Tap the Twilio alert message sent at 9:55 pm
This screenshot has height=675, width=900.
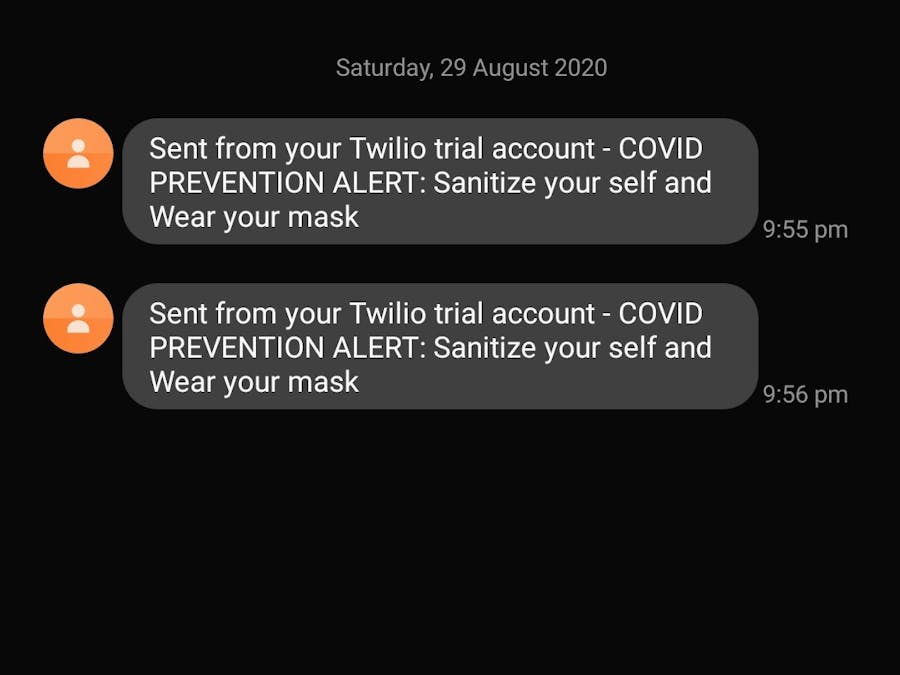(x=440, y=182)
